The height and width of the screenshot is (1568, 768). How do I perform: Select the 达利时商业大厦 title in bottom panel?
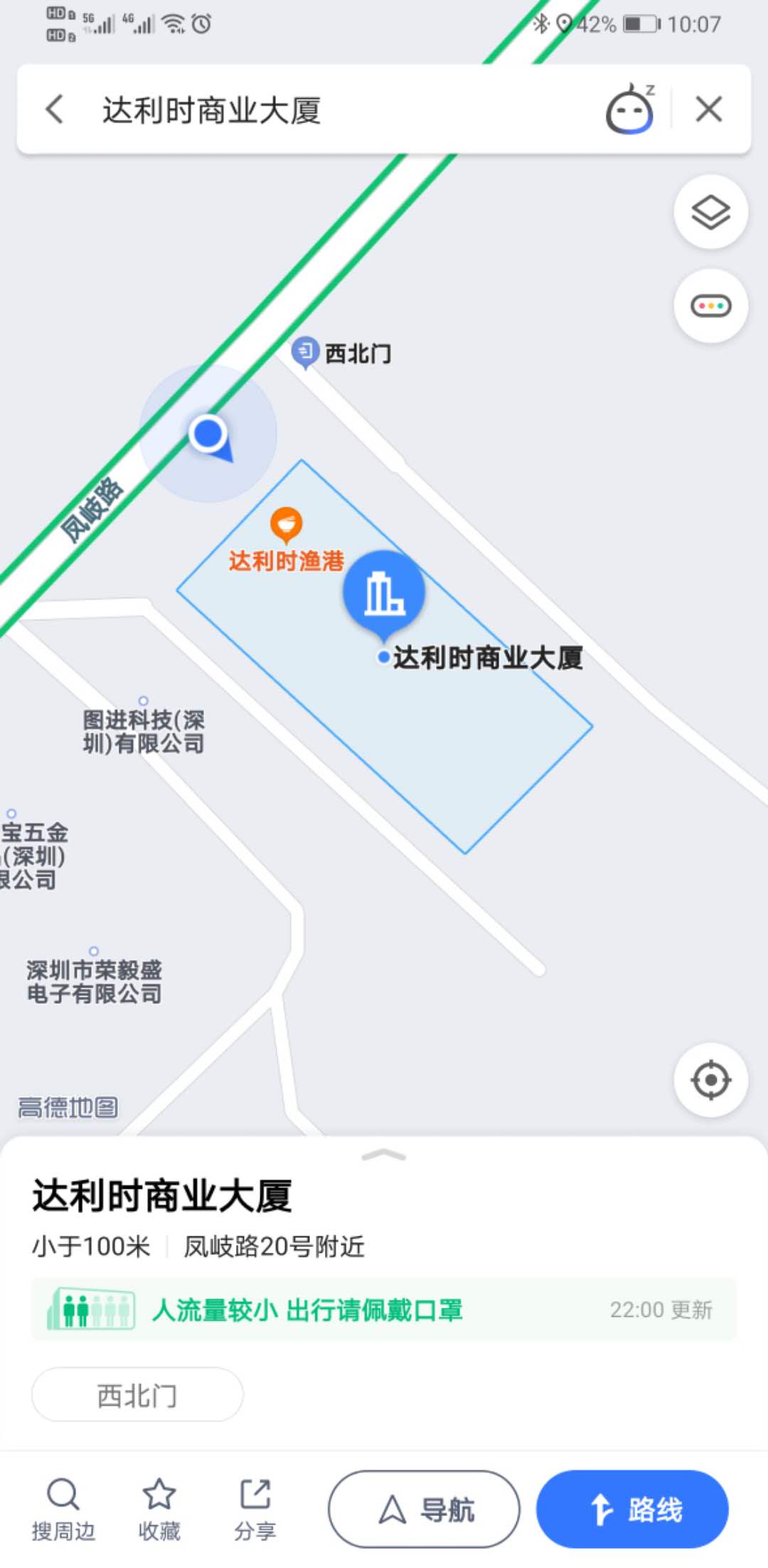(x=164, y=1194)
